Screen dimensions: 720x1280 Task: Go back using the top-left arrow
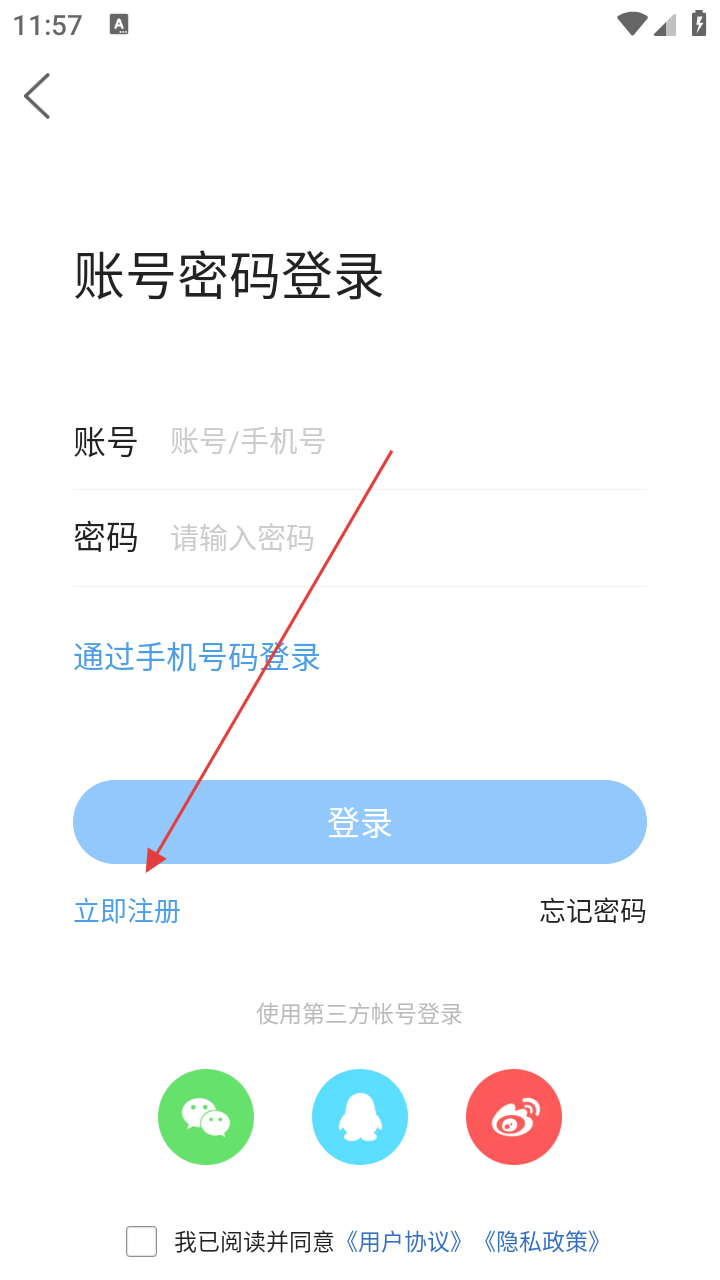tap(37, 96)
